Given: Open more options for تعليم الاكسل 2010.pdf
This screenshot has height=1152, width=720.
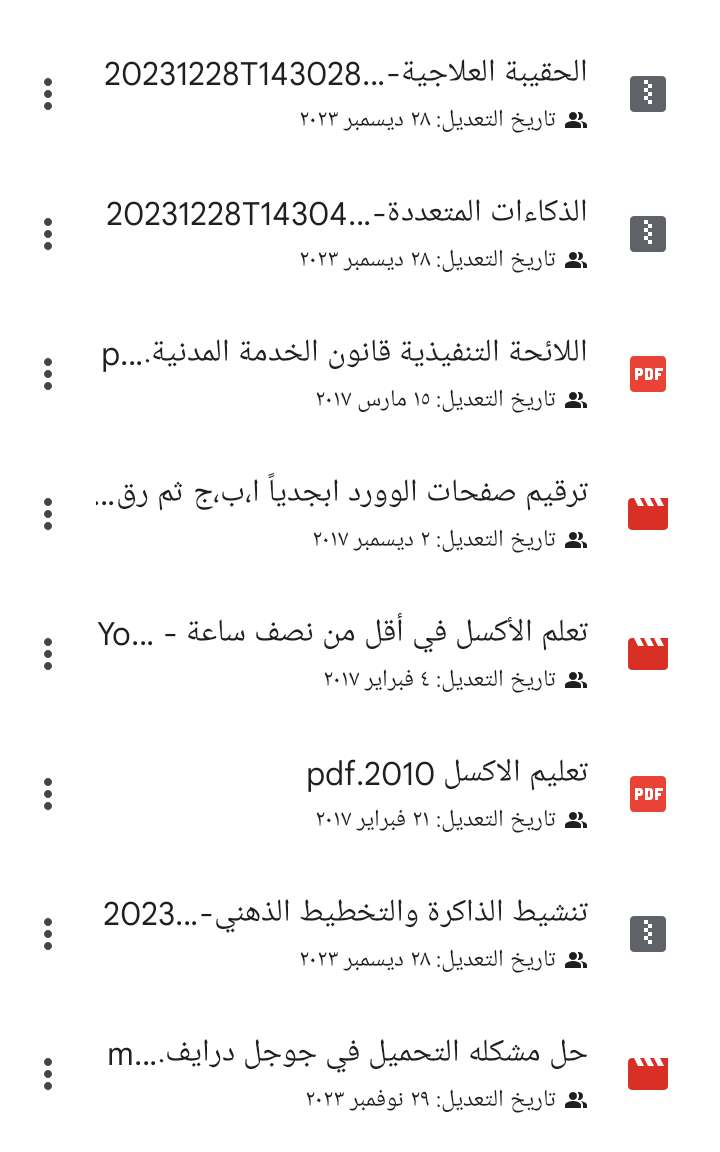Looking at the screenshot, I should point(48,794).
